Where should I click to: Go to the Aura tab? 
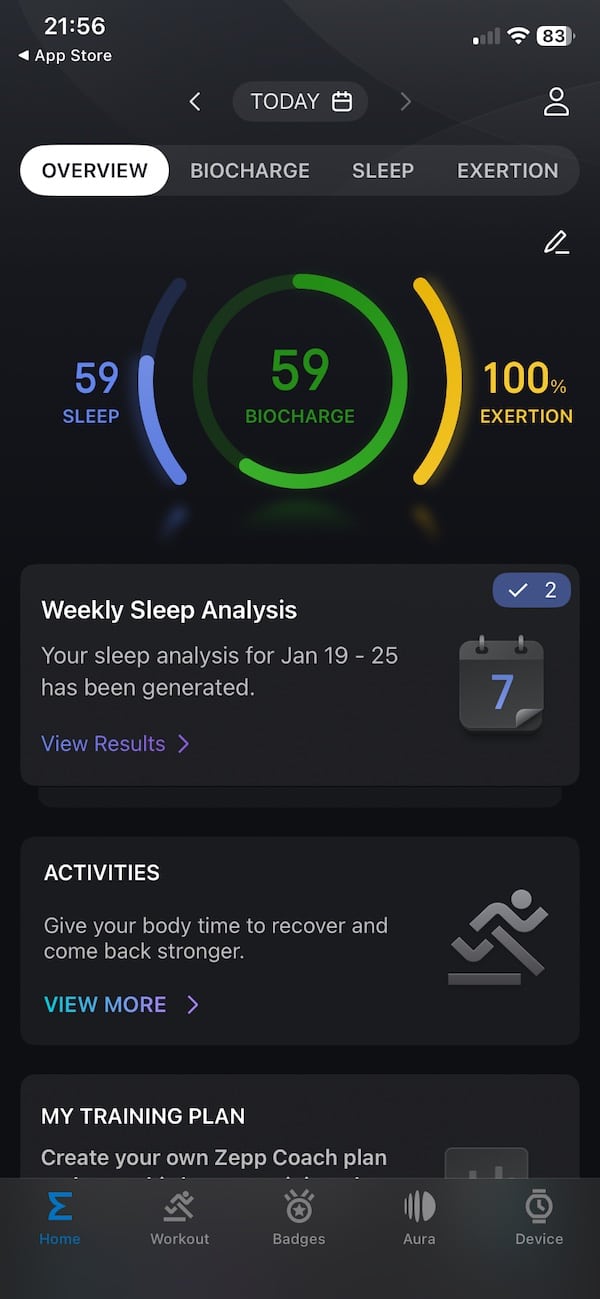(x=419, y=1218)
